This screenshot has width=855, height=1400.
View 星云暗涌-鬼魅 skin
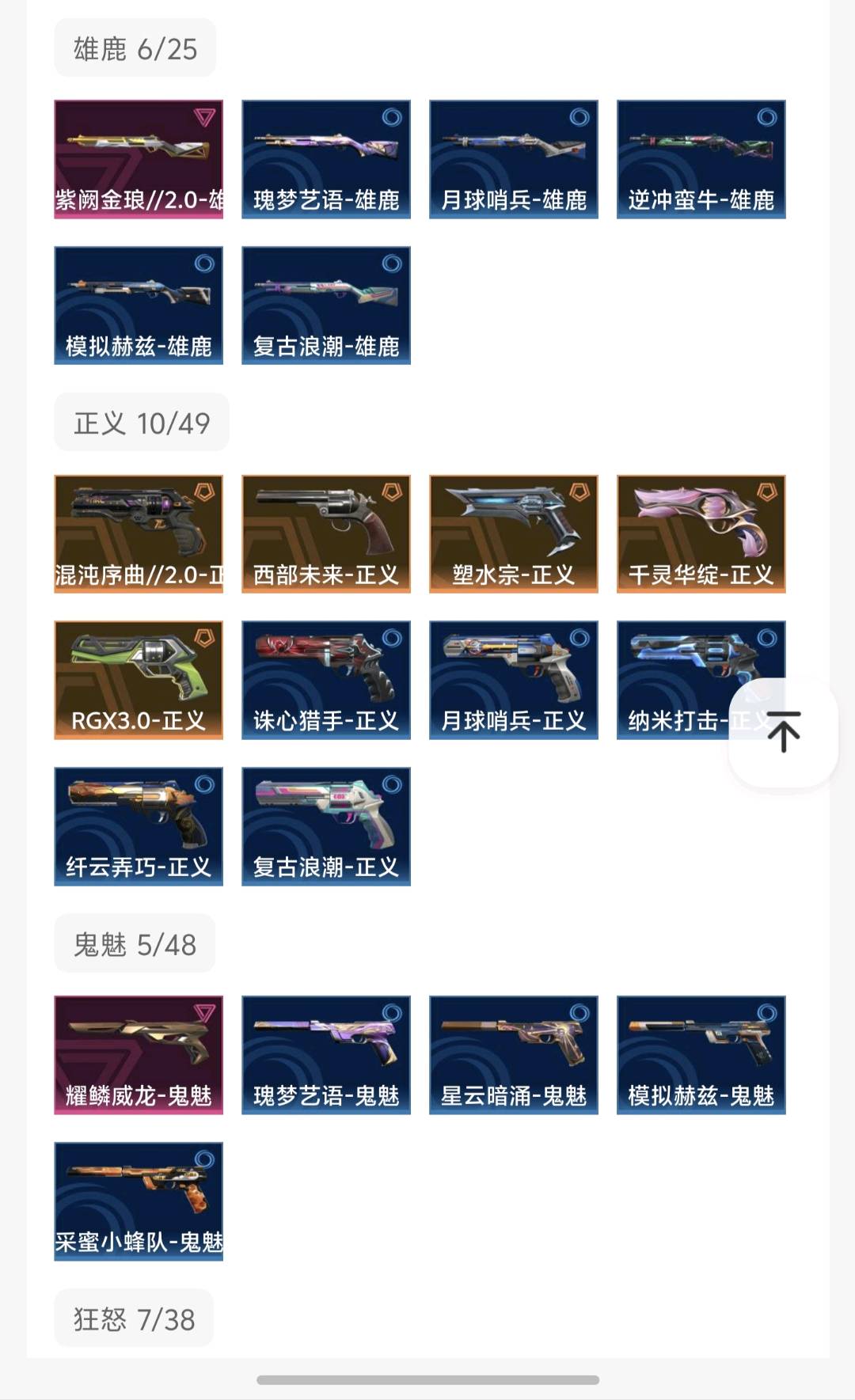(514, 1055)
